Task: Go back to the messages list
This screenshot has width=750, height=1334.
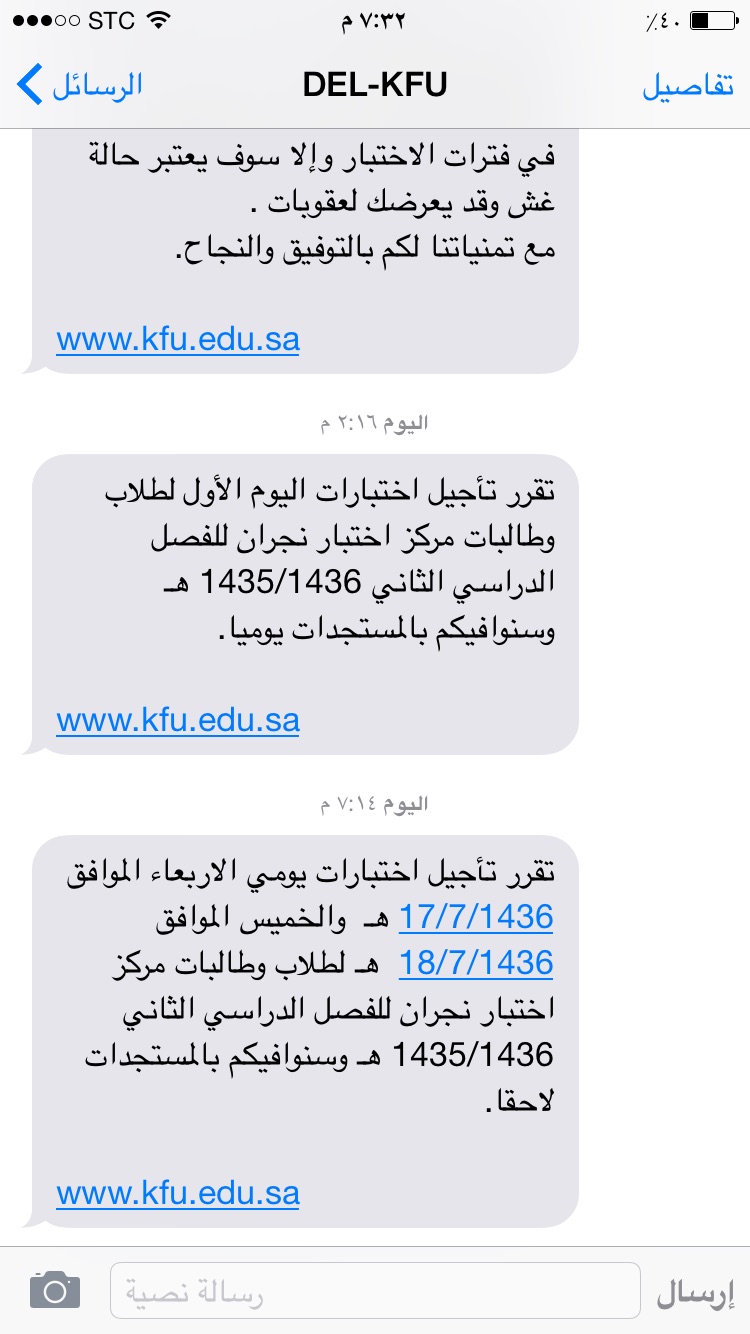Action: pos(80,85)
